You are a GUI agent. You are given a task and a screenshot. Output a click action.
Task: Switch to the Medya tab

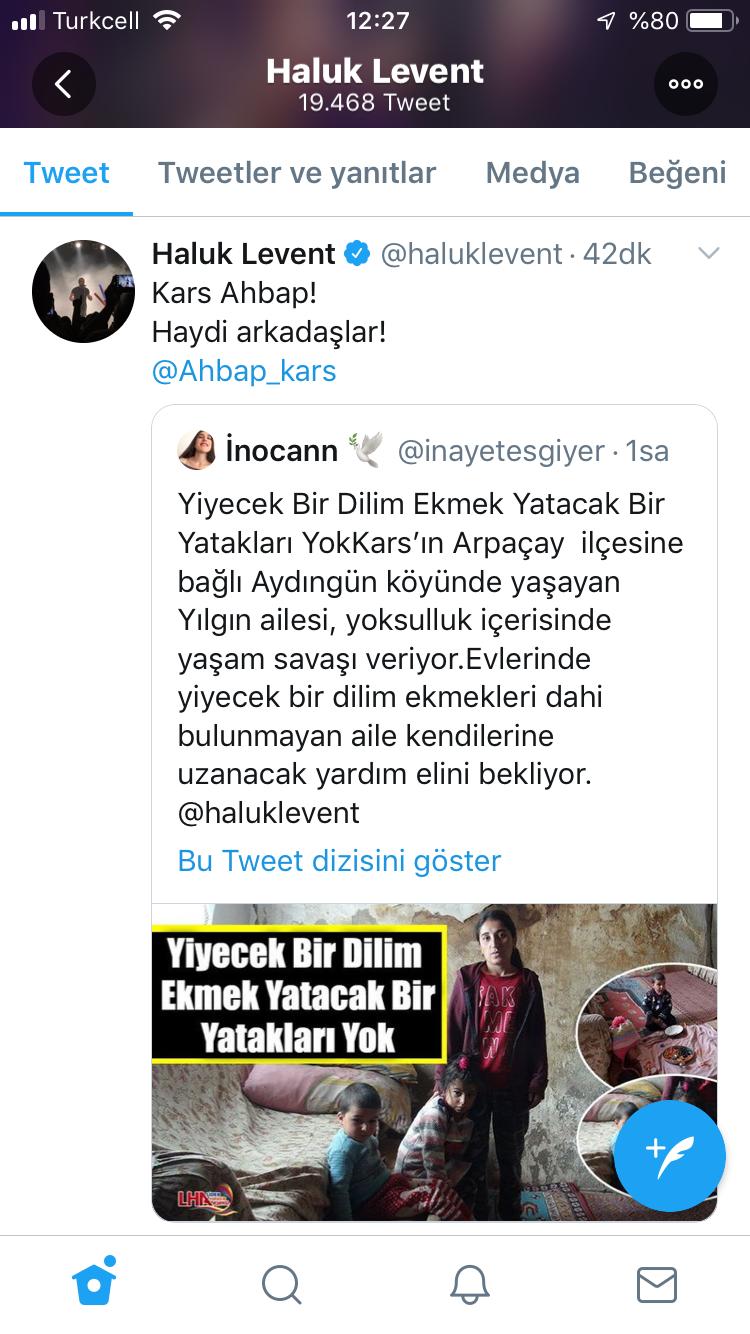(532, 173)
